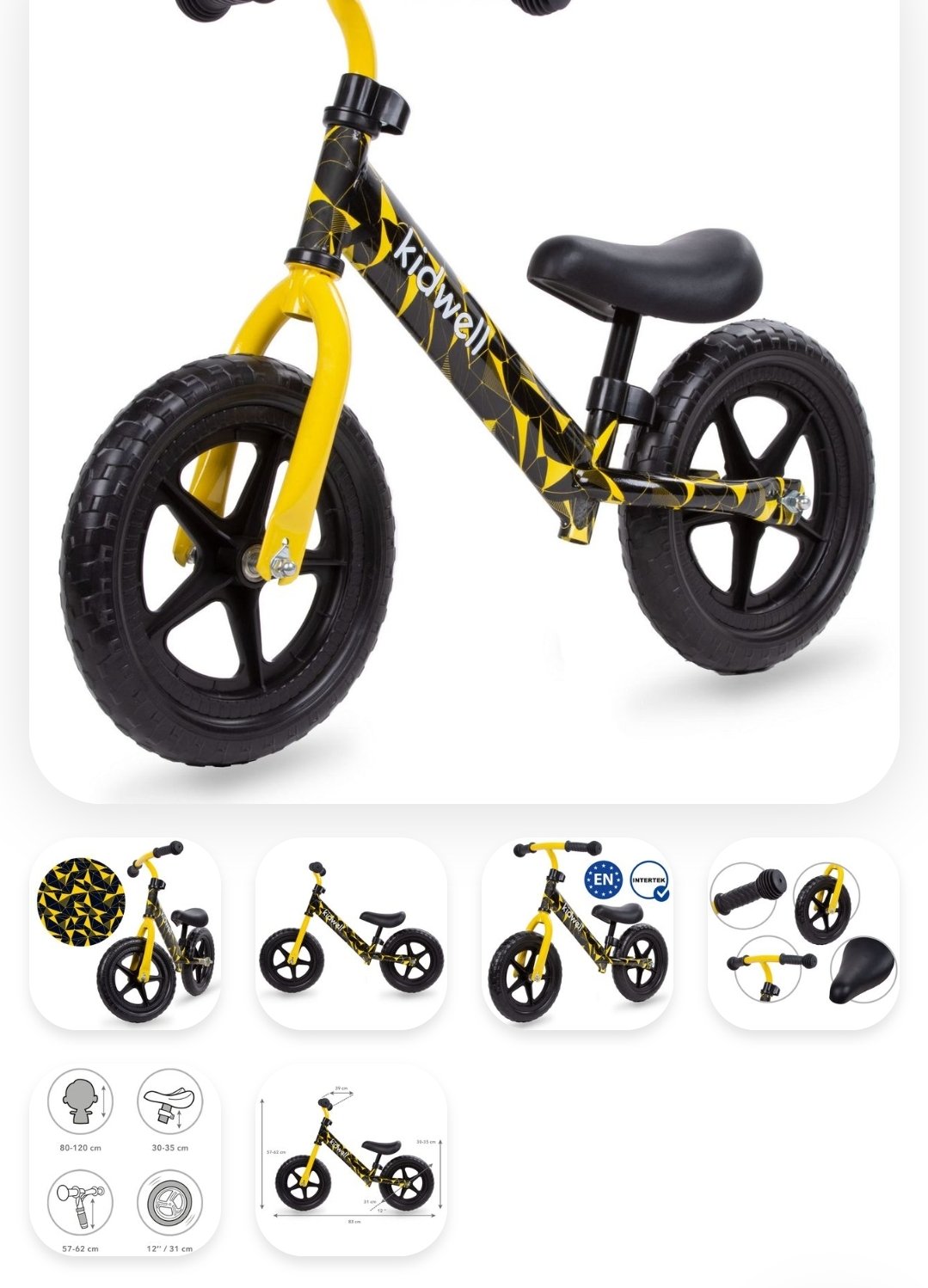The image size is (928, 1288).
Task: Open thumbnail with EN and Intertek badges
Action: [x=577, y=933]
